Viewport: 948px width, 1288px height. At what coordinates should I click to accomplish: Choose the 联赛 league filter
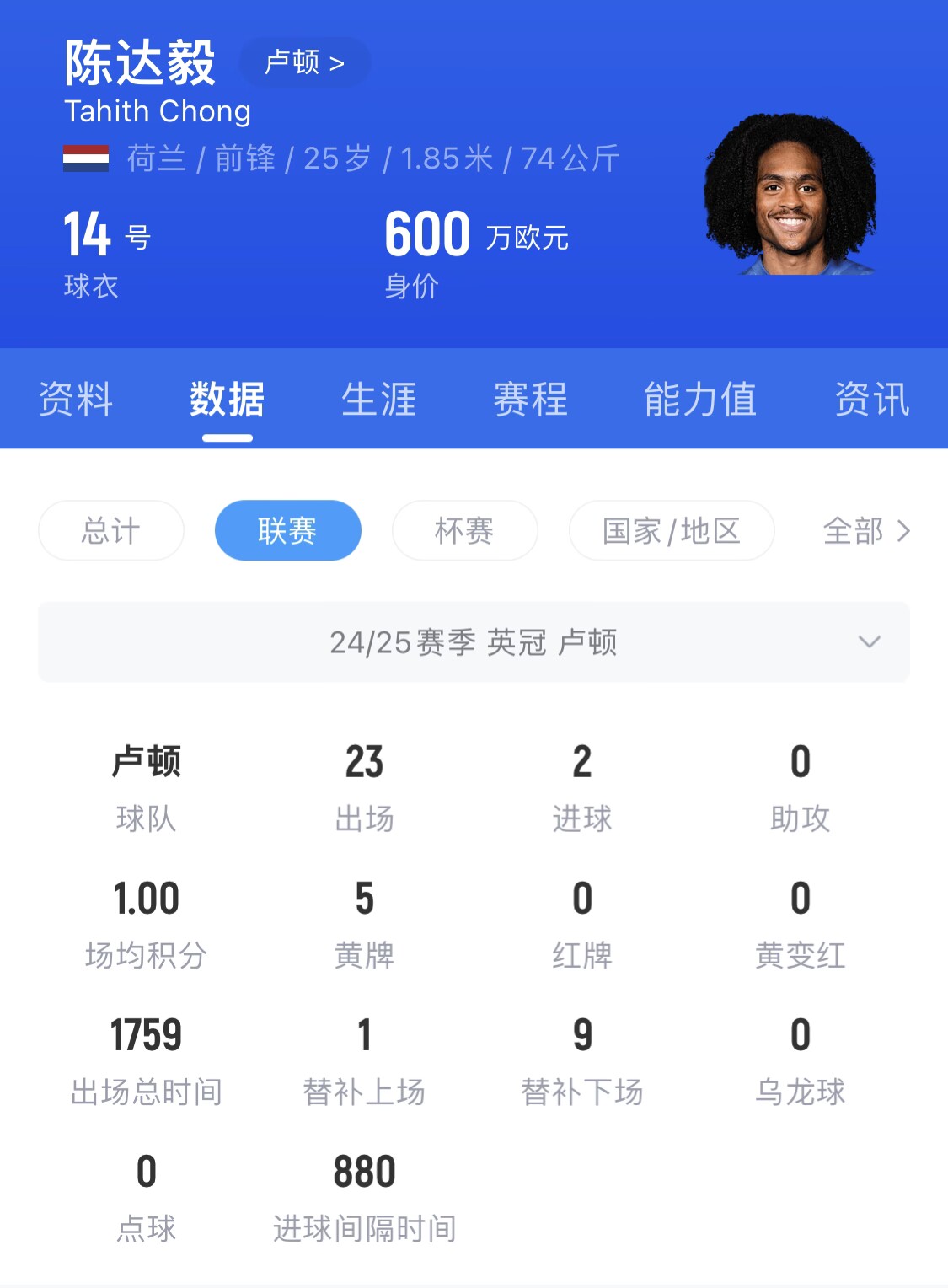click(x=287, y=530)
